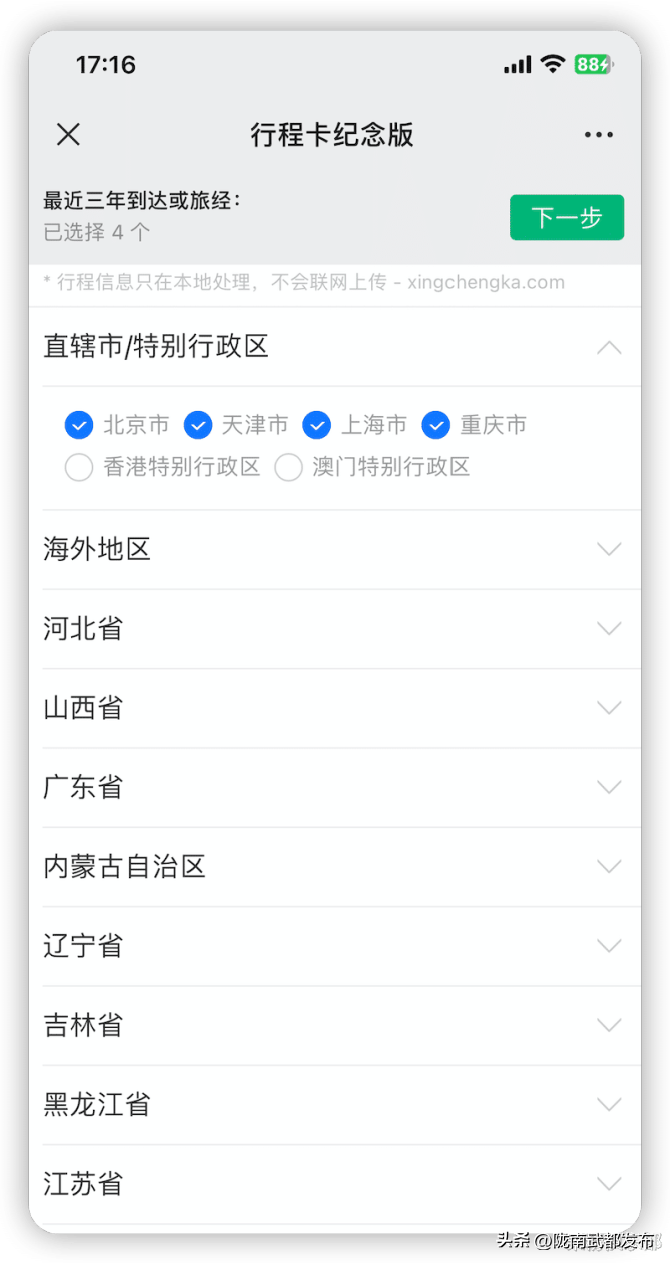This screenshot has height=1264, width=670.
Task: Uncheck 天津市
Action: point(198,425)
